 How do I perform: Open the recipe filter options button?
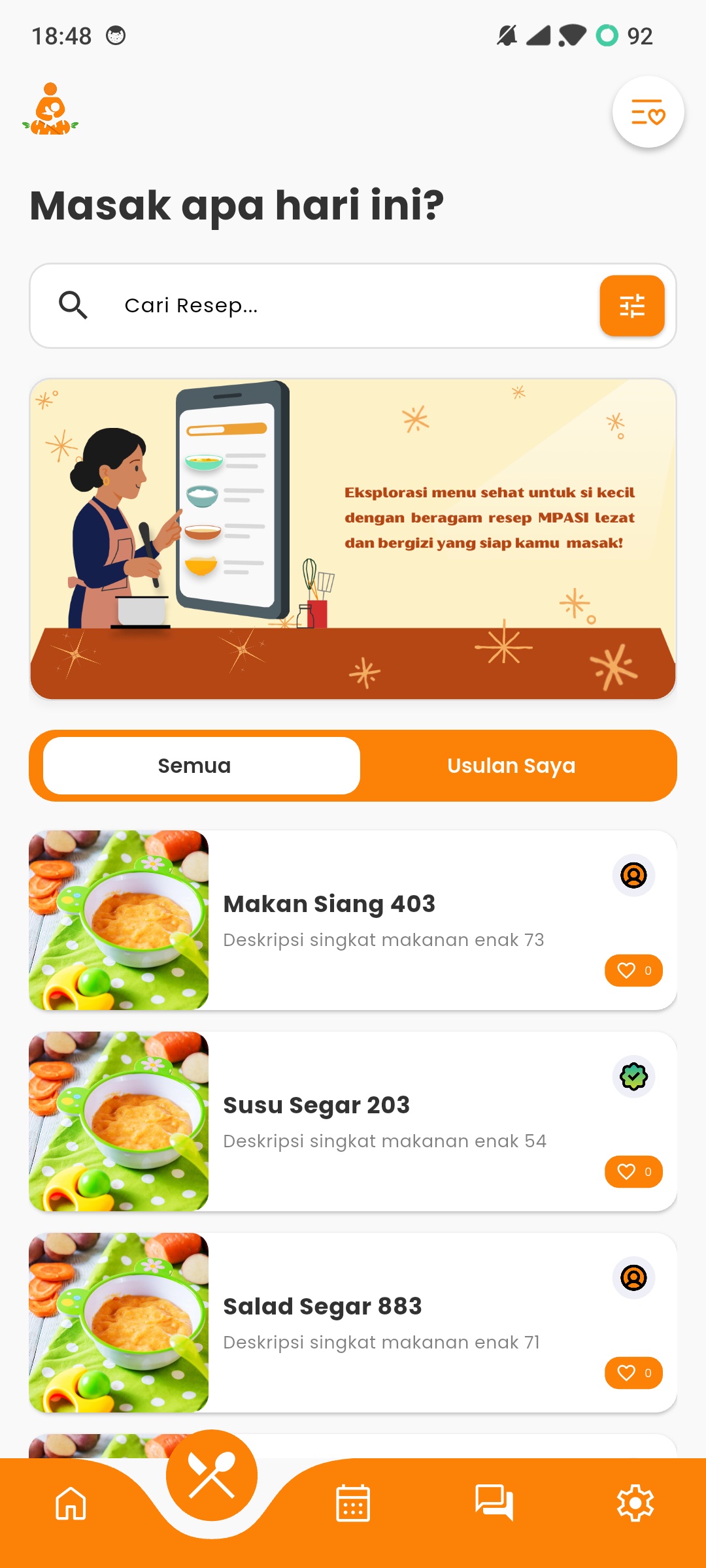pos(632,306)
